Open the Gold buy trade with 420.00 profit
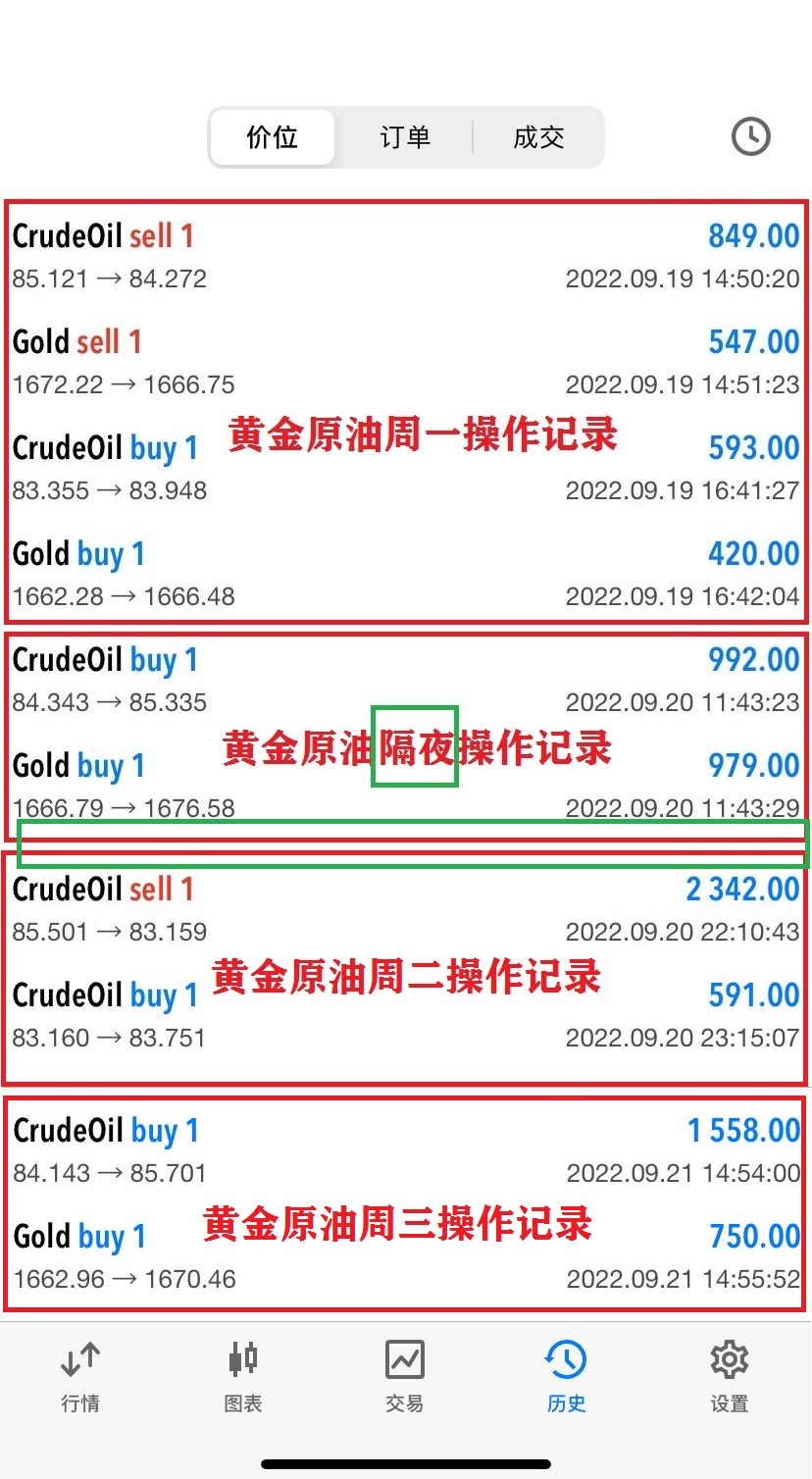The image size is (812, 1479). click(x=406, y=573)
